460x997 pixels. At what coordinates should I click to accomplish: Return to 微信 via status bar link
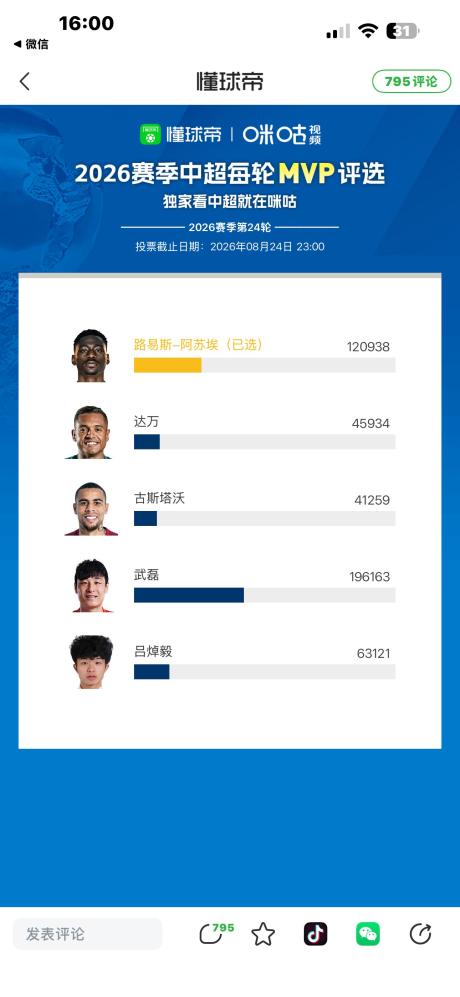tap(31, 44)
